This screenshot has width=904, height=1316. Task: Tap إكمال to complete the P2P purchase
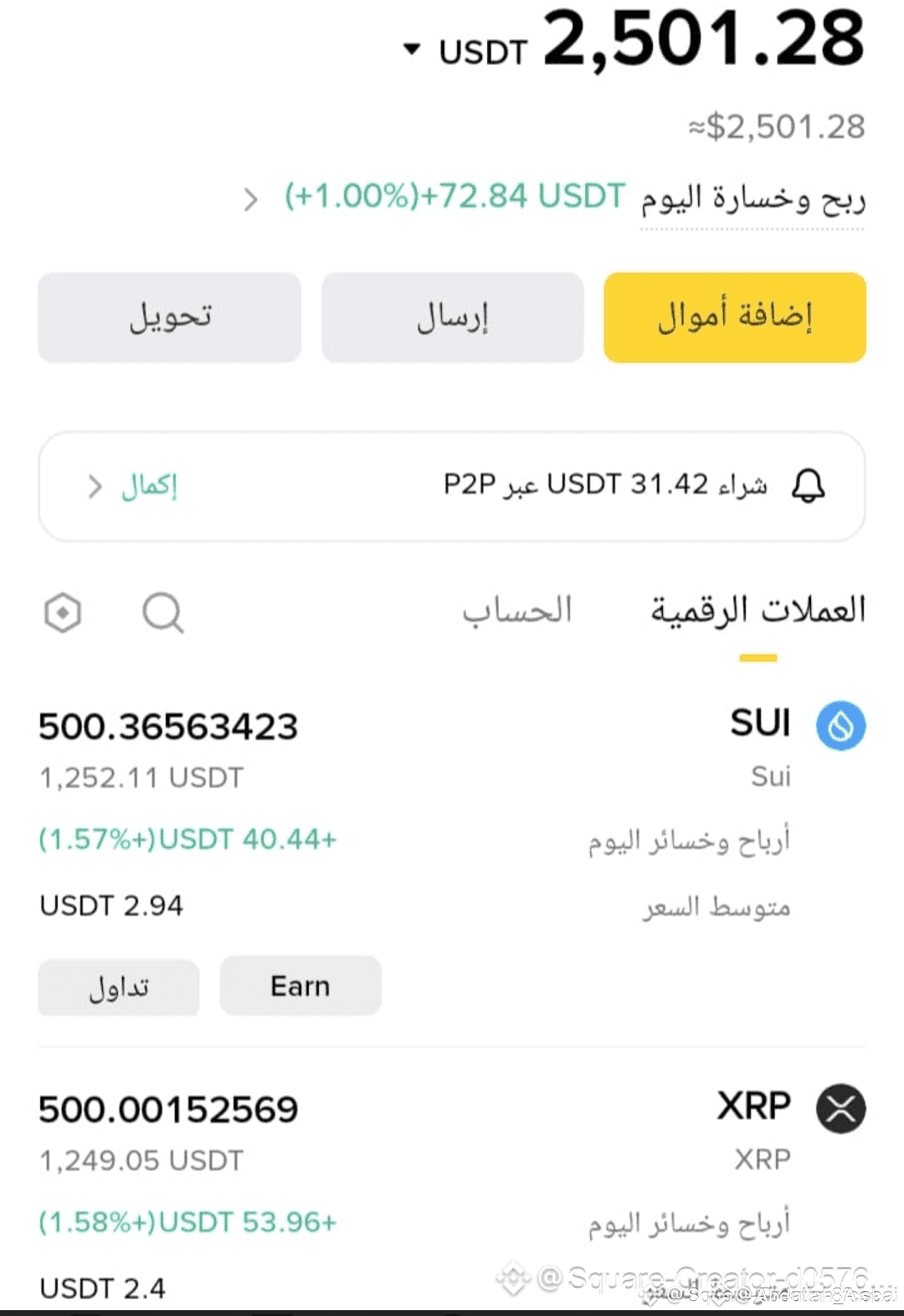pyautogui.click(x=134, y=486)
